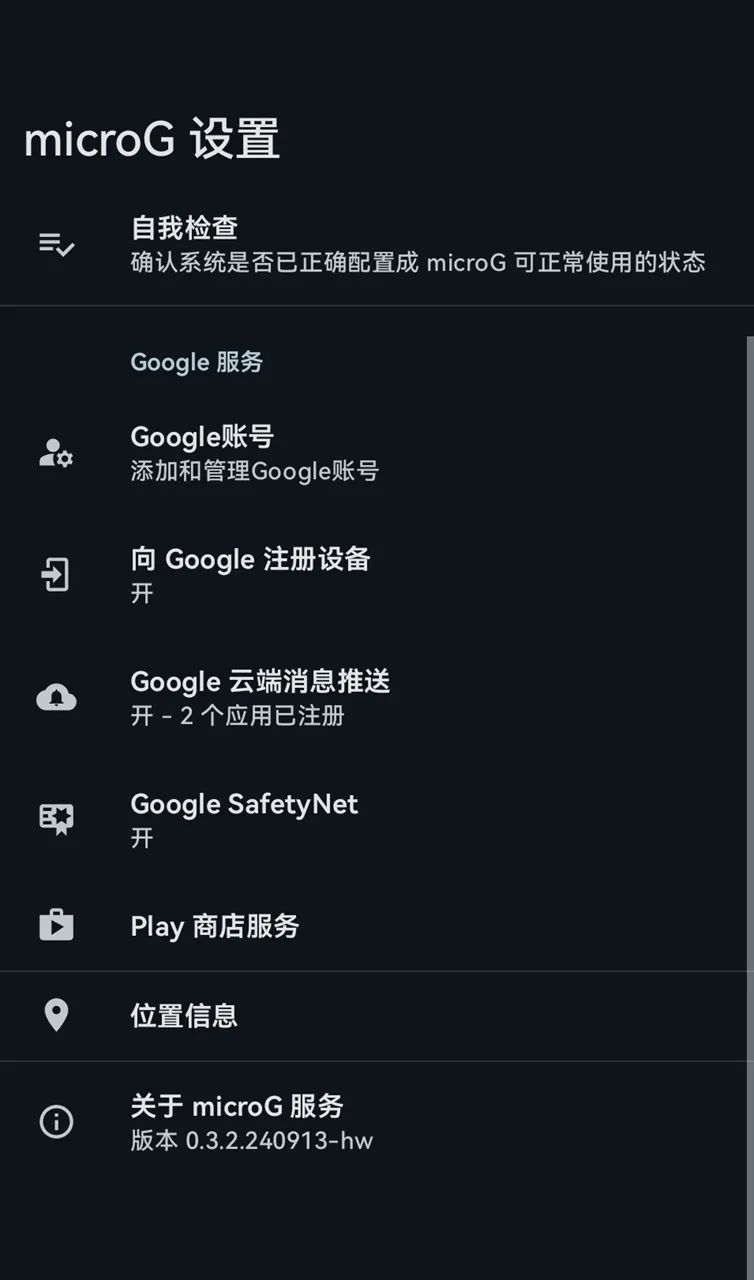Open Play 商店服务 settings
Viewport: 754px width, 1280px height.
(377, 926)
